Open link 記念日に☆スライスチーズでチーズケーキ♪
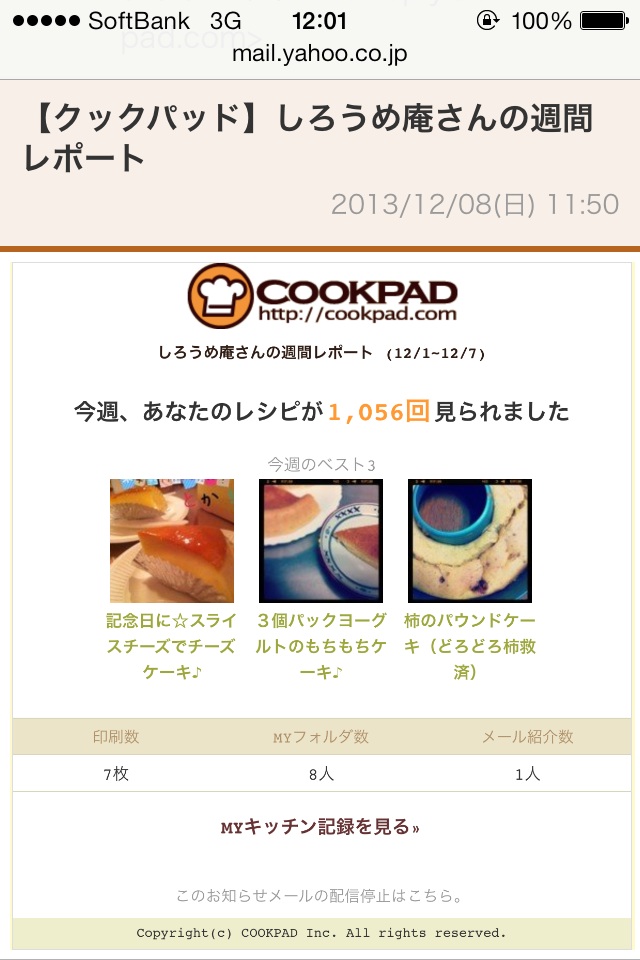This screenshot has height=960, width=640. pyautogui.click(x=171, y=646)
